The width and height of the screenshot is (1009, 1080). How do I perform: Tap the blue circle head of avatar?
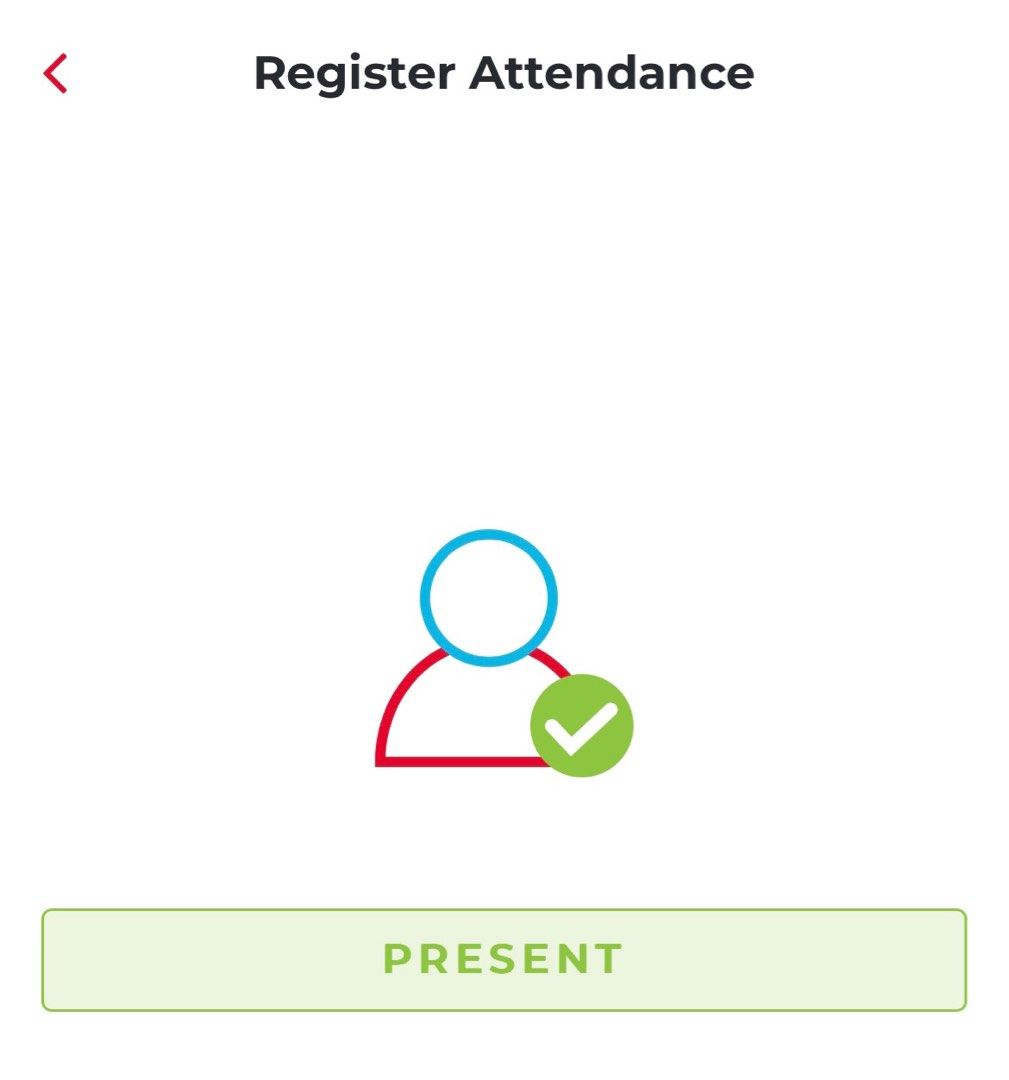(488, 597)
